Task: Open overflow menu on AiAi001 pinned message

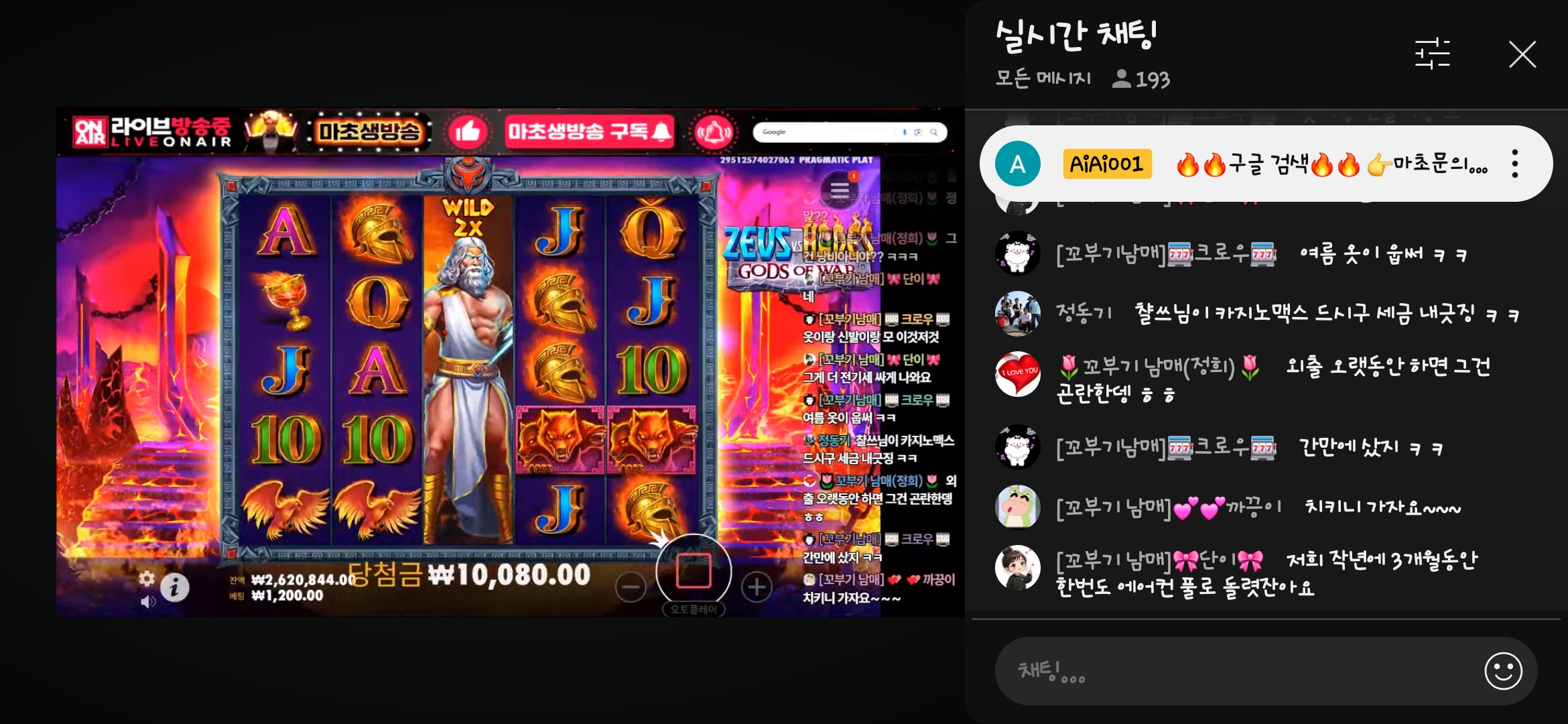Action: click(1514, 164)
